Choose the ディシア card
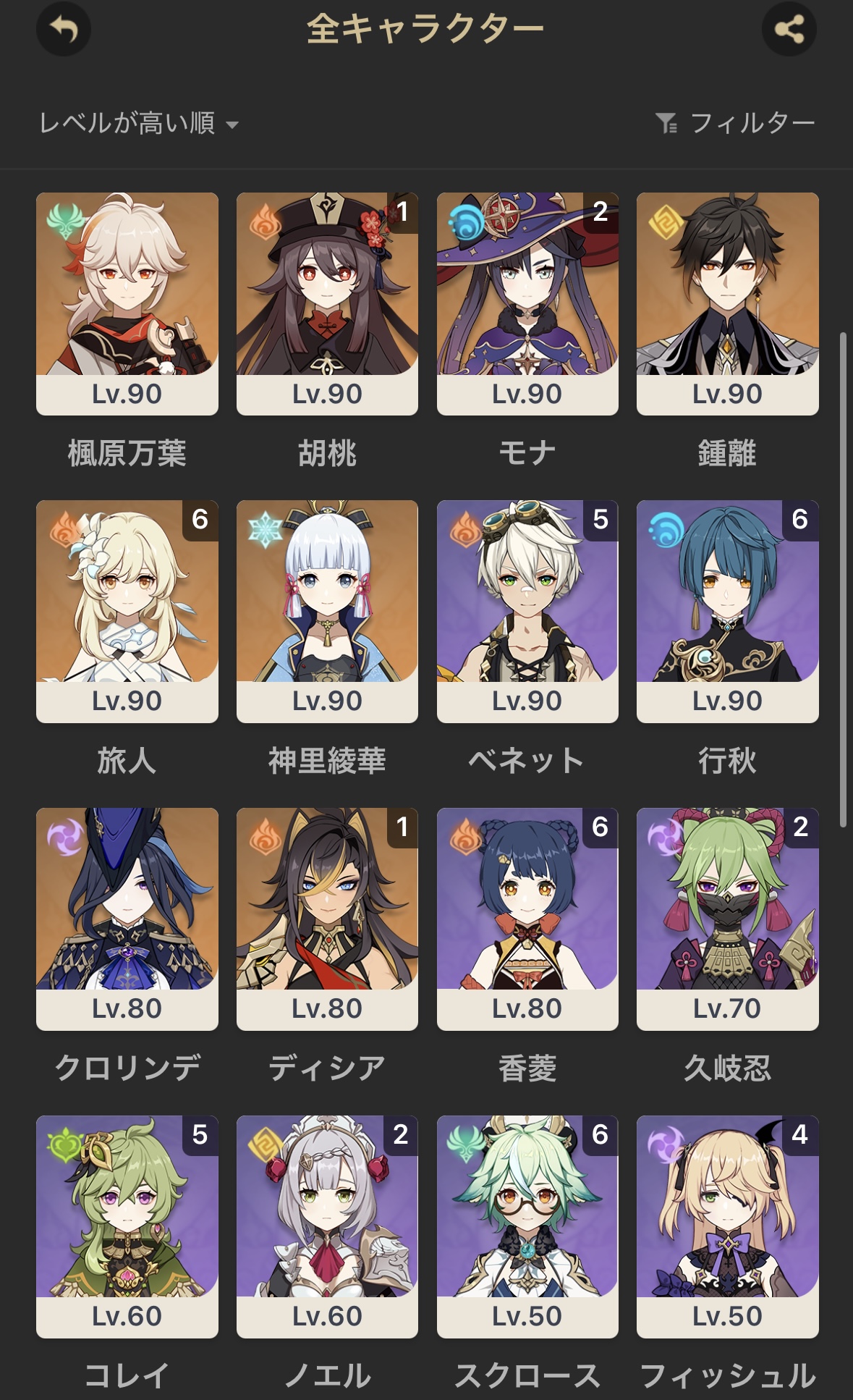This screenshot has width=853, height=1400. point(327,919)
